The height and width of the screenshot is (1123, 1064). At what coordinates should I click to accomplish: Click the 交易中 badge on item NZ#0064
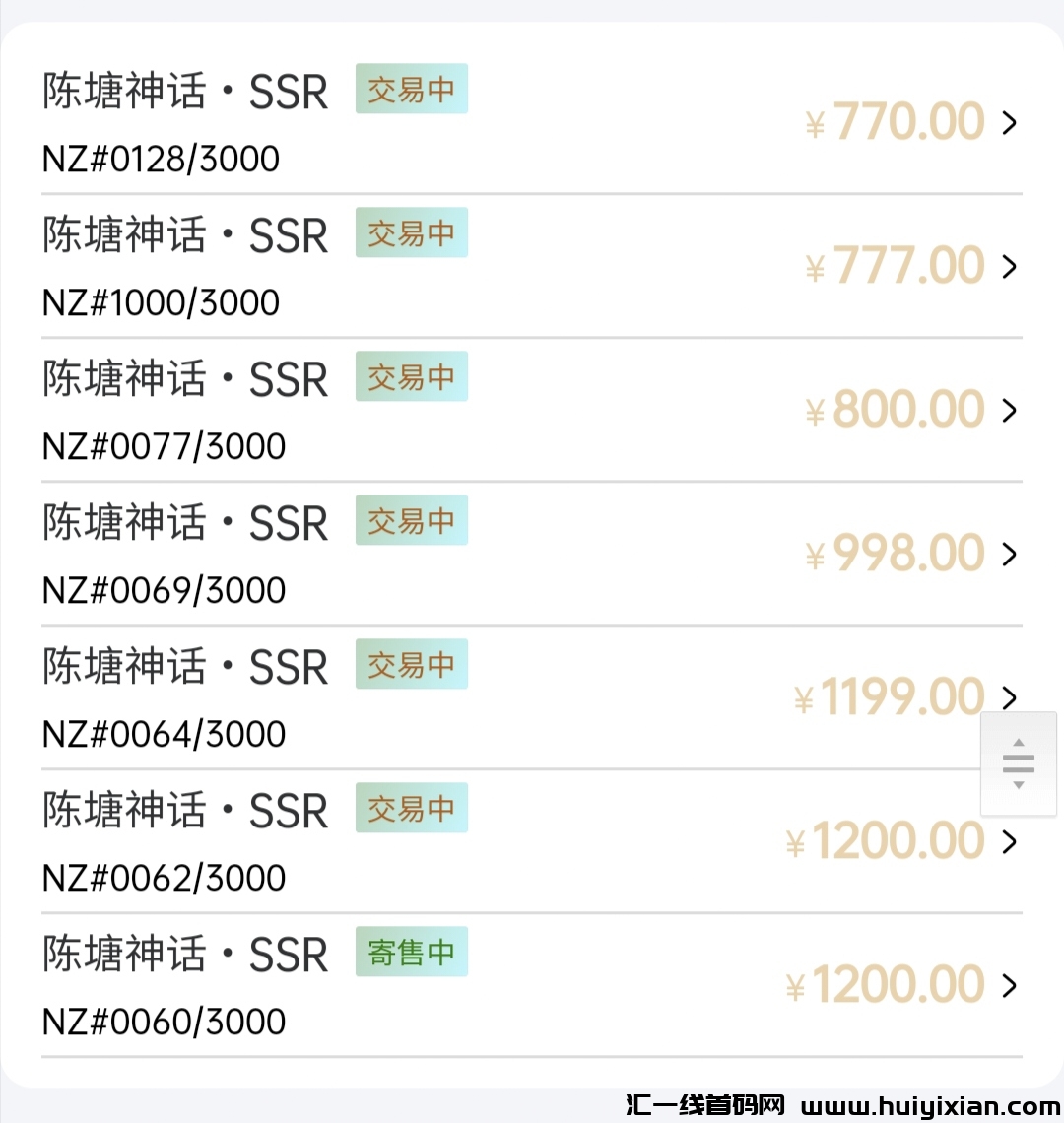411,664
